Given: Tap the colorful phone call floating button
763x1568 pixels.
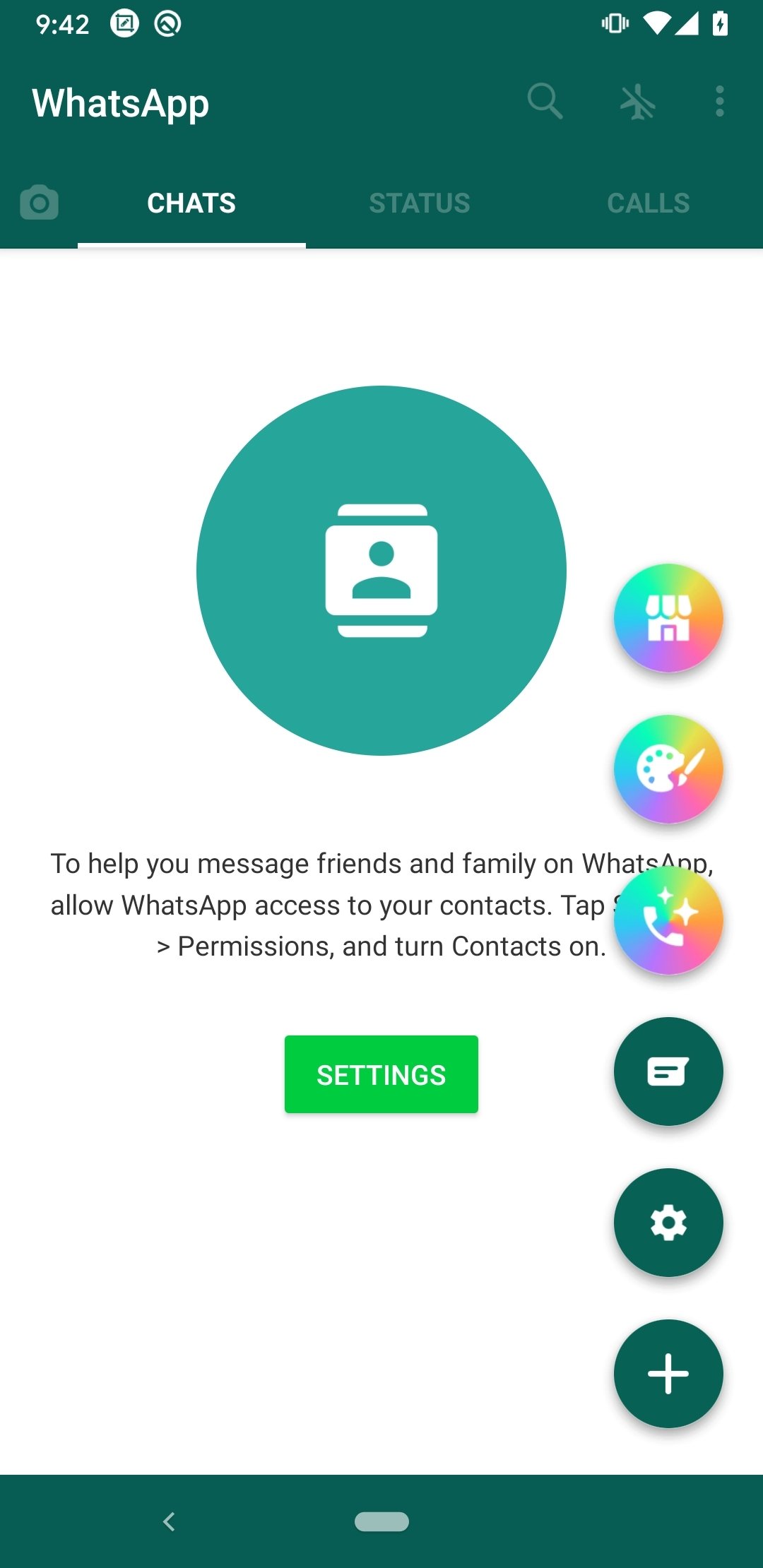Looking at the screenshot, I should pos(668,920).
